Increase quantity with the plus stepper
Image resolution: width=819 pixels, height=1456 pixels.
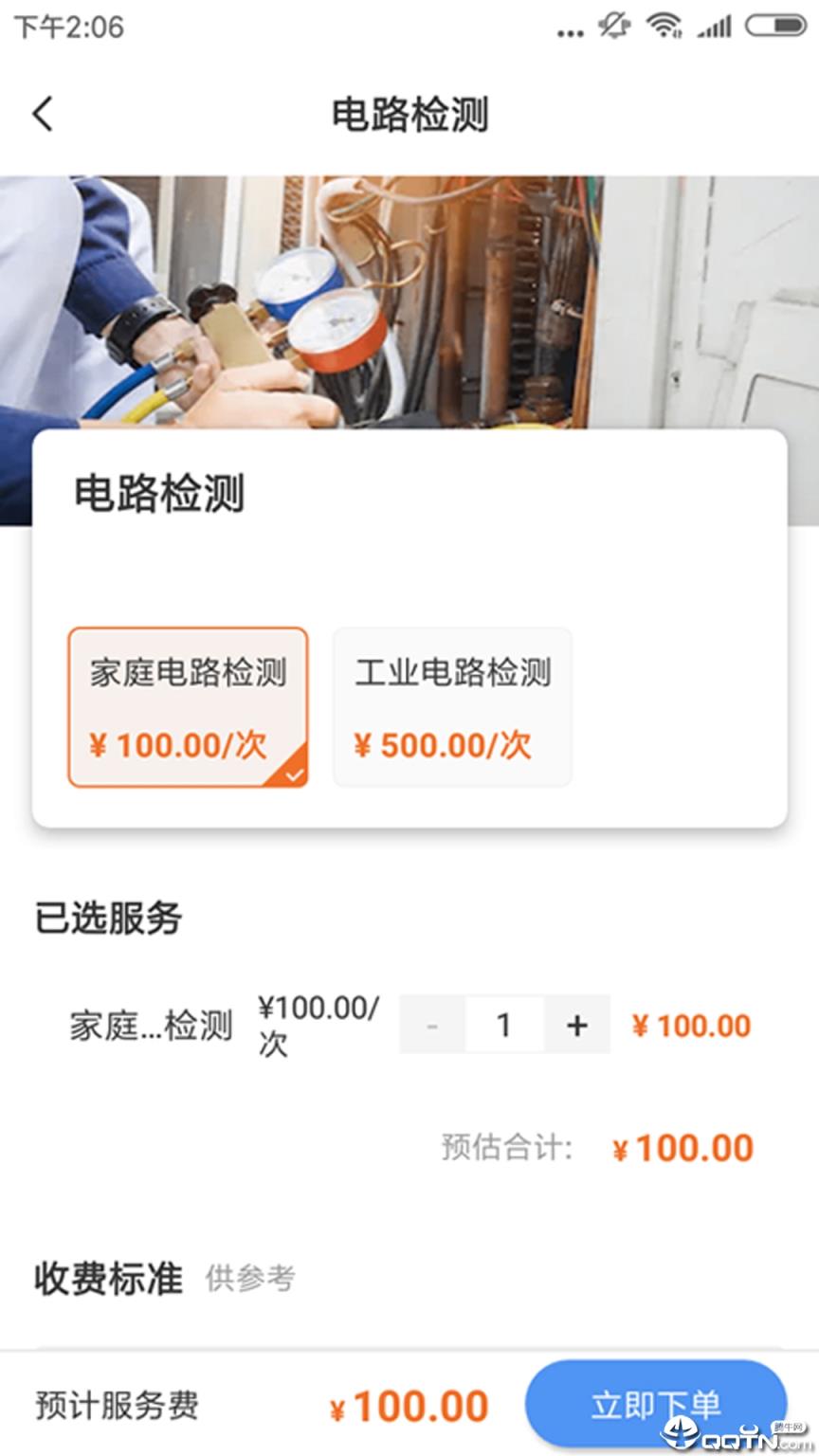[x=576, y=1025]
